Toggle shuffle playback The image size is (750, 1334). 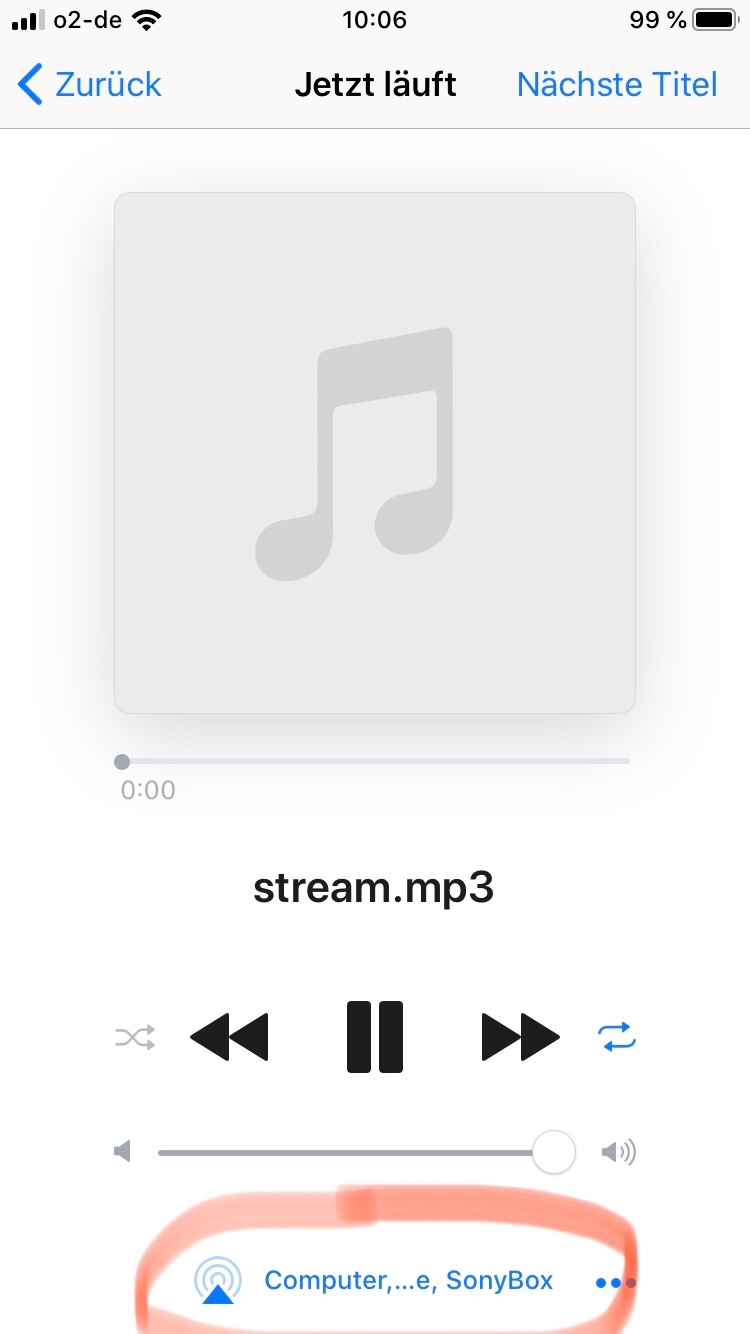tap(135, 1037)
